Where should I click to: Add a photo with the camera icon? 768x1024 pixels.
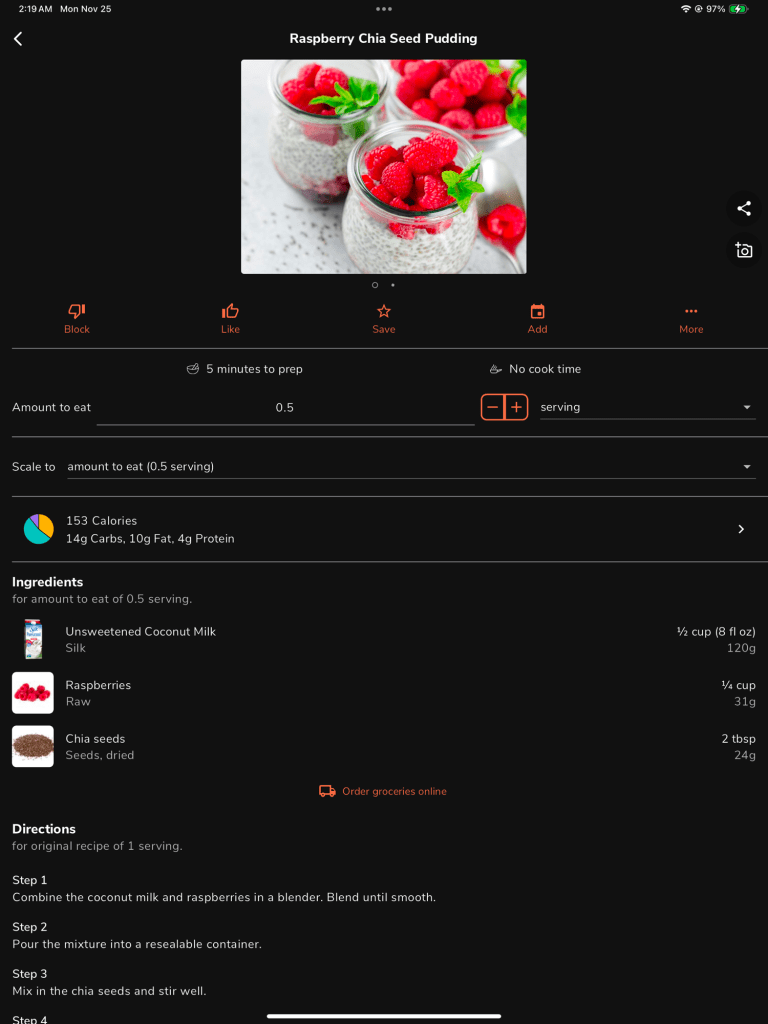(x=743, y=250)
